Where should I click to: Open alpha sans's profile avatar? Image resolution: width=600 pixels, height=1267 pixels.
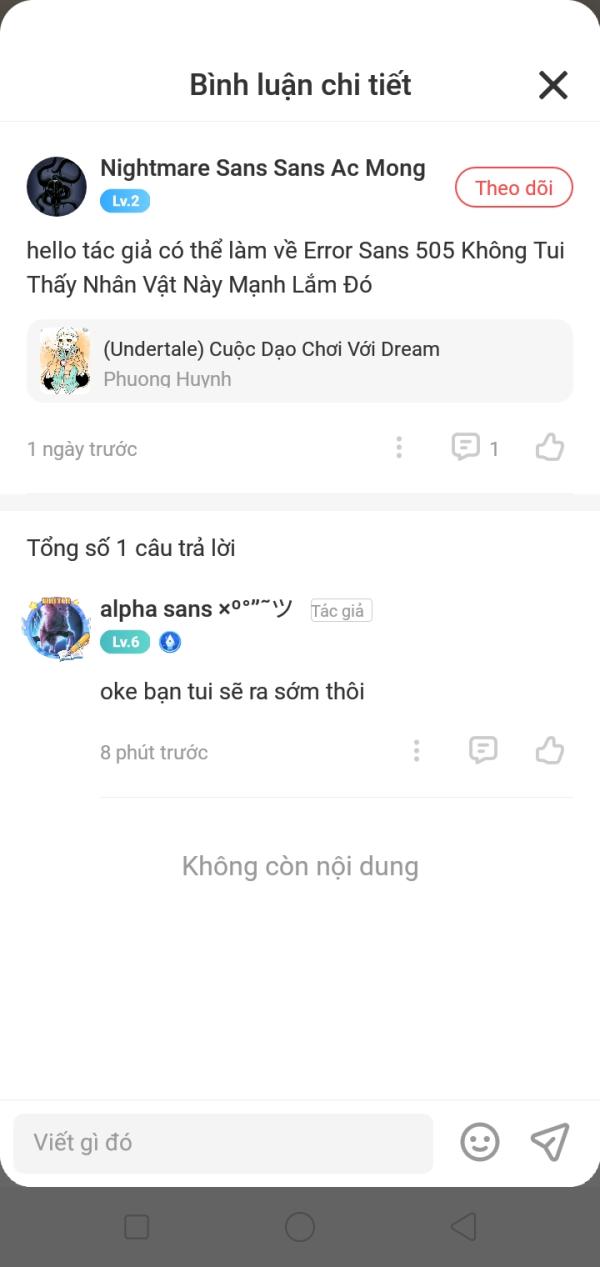[x=56, y=627]
